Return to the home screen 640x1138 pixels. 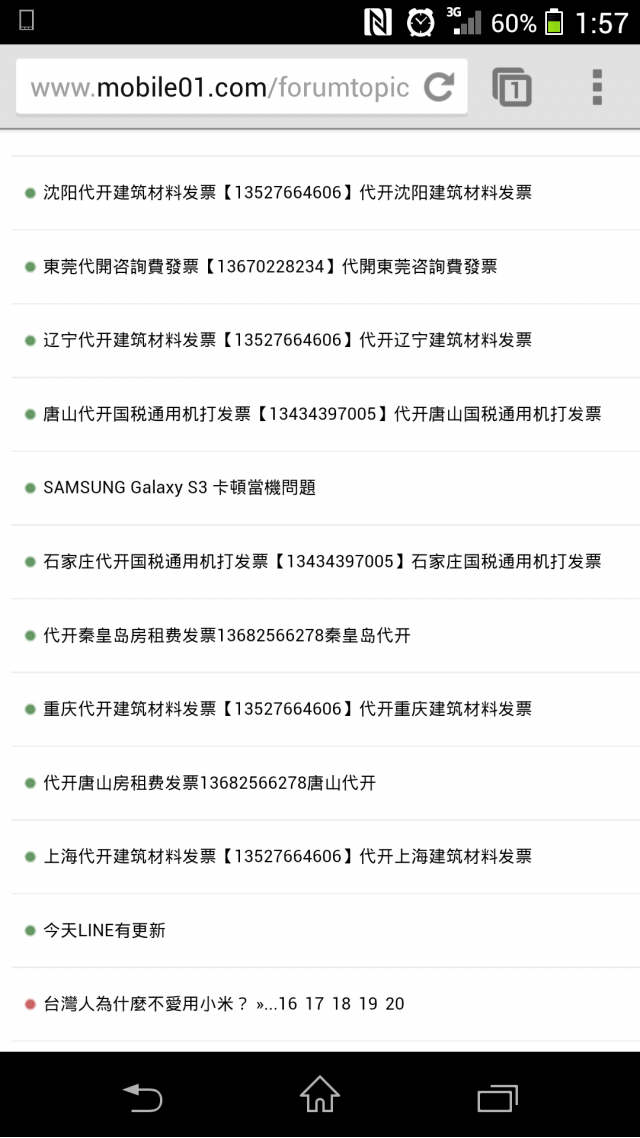point(320,1097)
